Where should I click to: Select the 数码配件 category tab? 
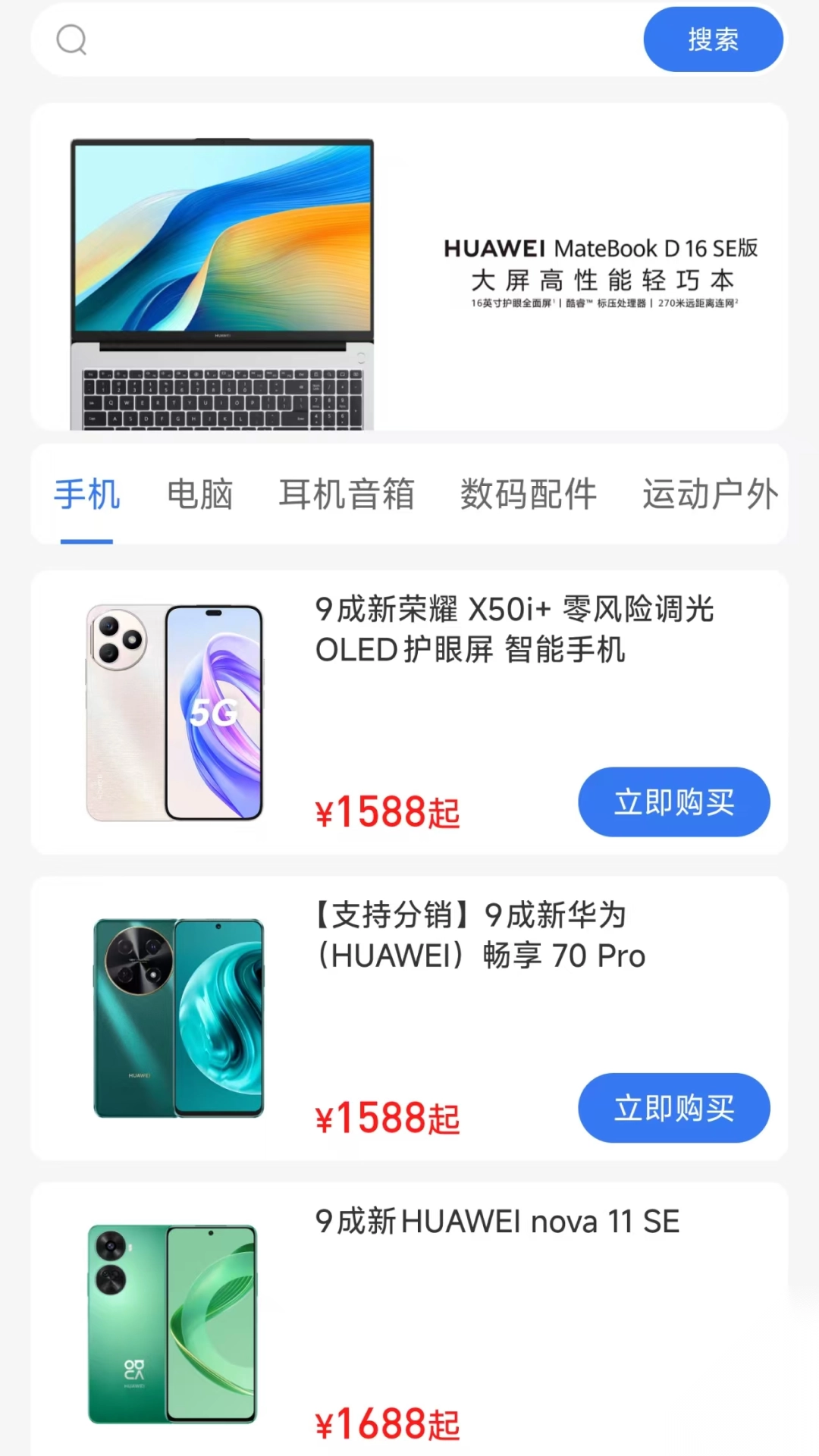point(529,494)
